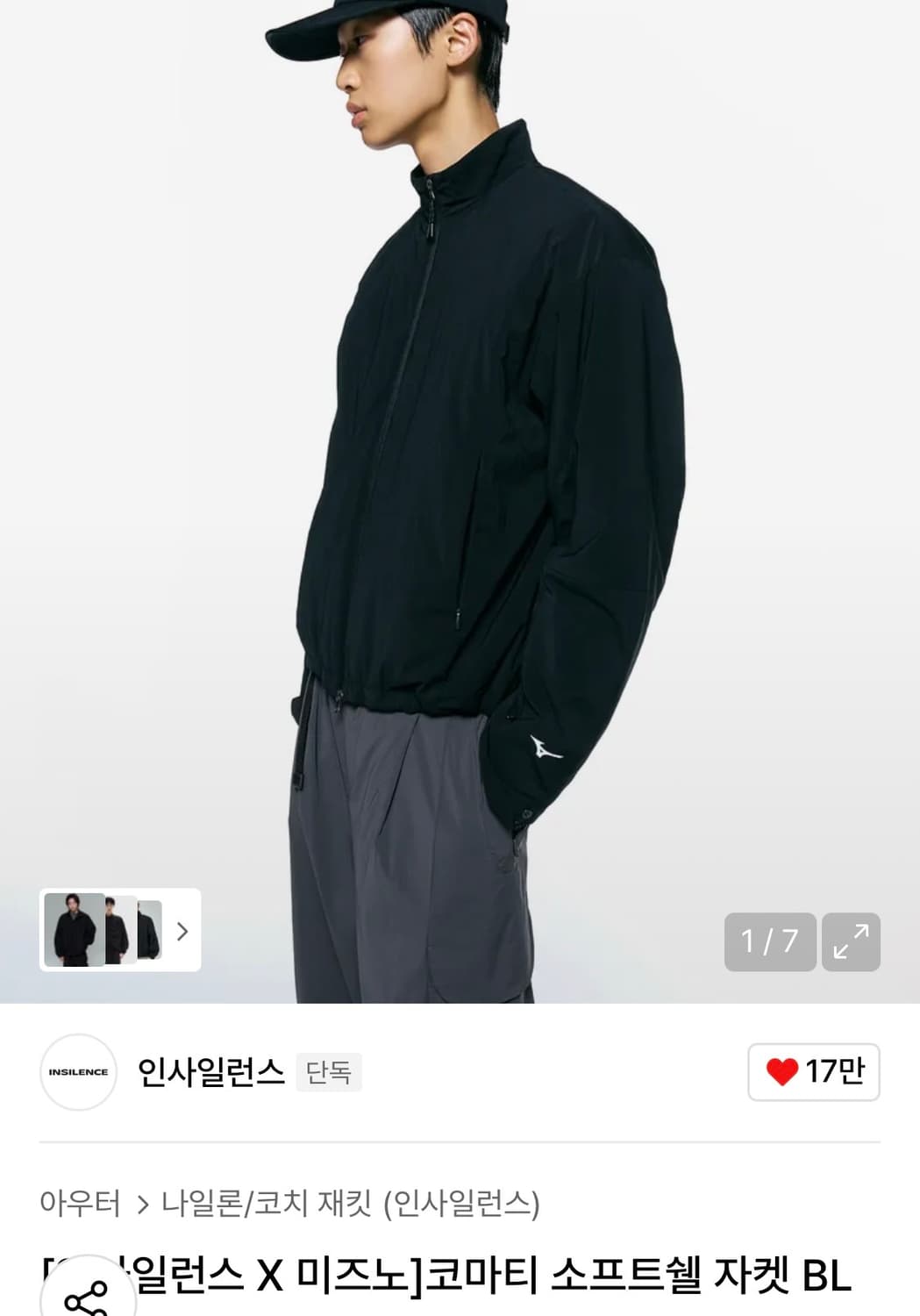Click the circular INSILENCE brand logo
Screen dimensions: 920x1316
(78, 1070)
